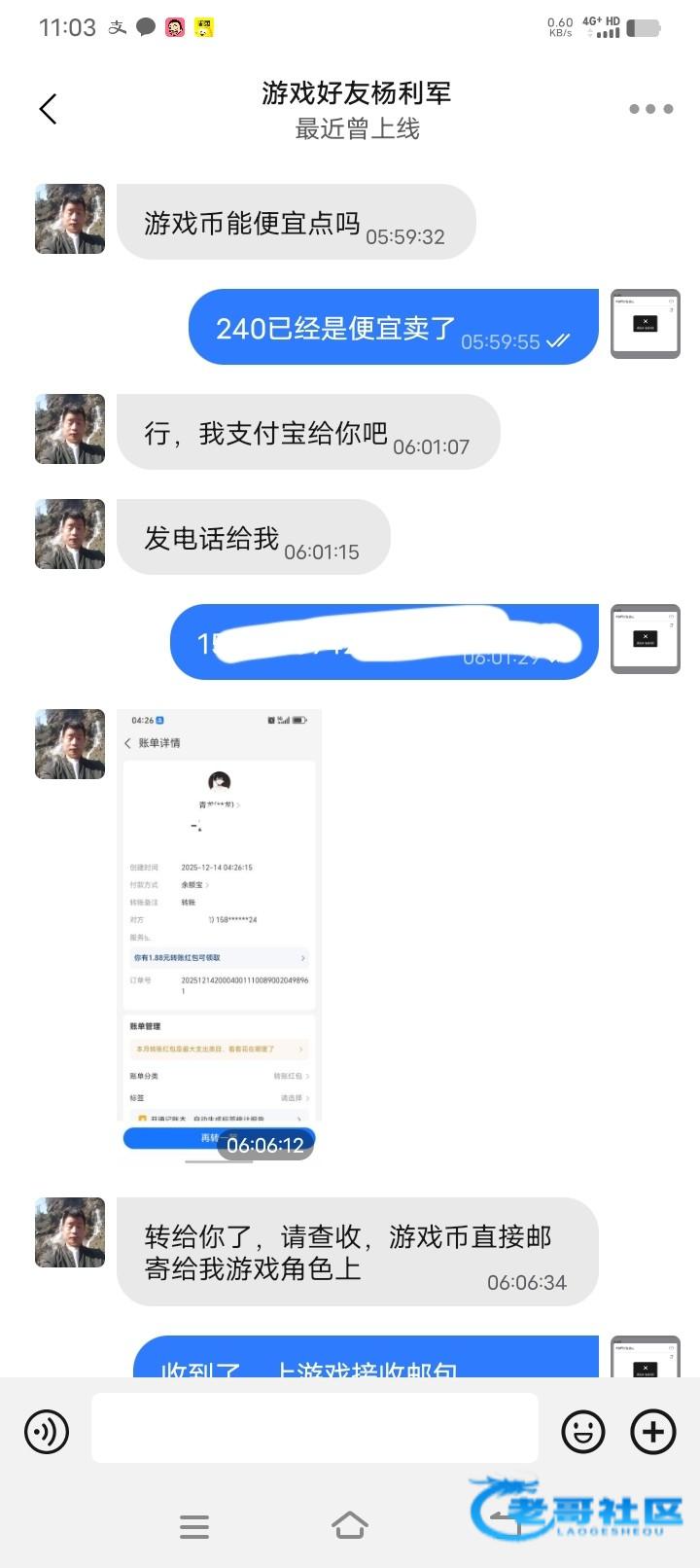Tap the system home button
This screenshot has height=1568, width=700.
pyautogui.click(x=349, y=1525)
